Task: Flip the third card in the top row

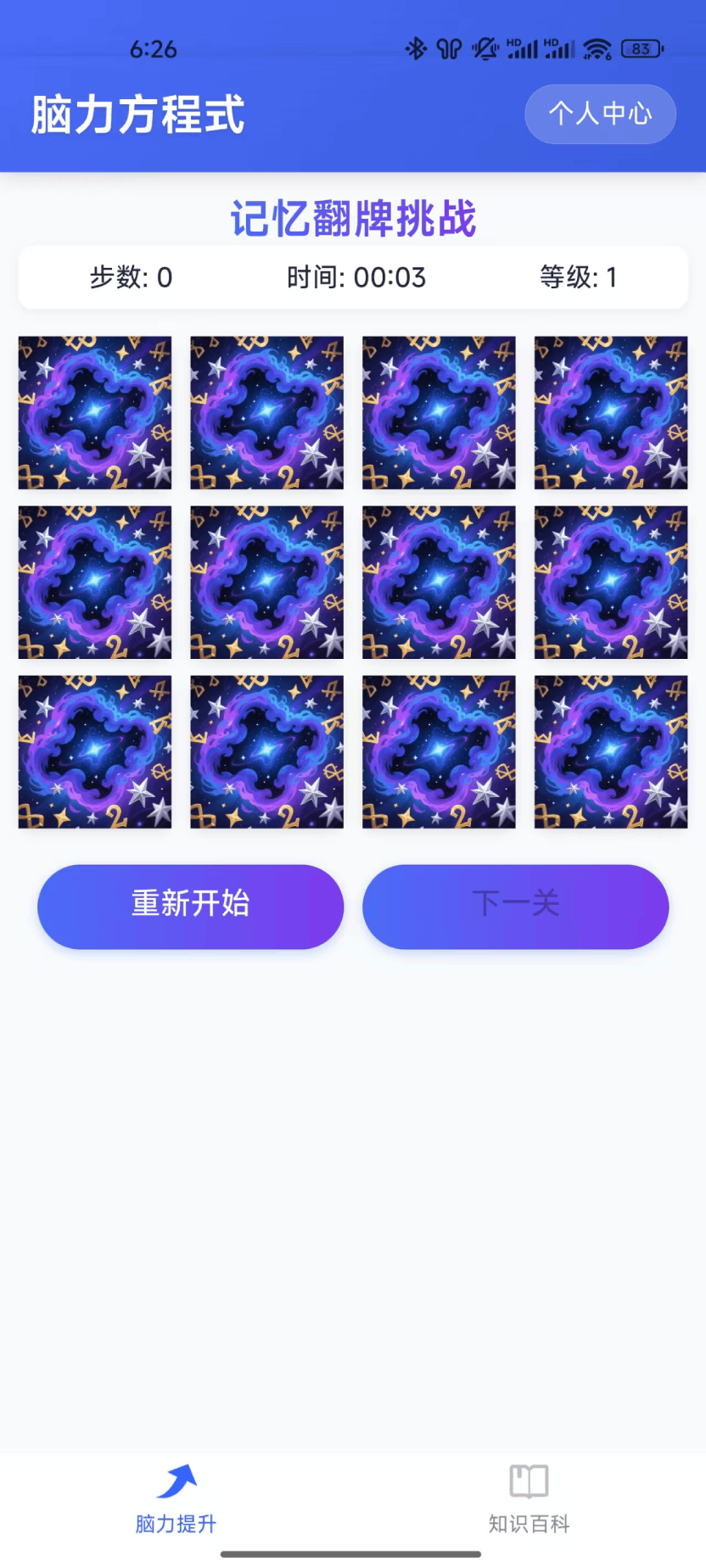Action: pos(438,413)
